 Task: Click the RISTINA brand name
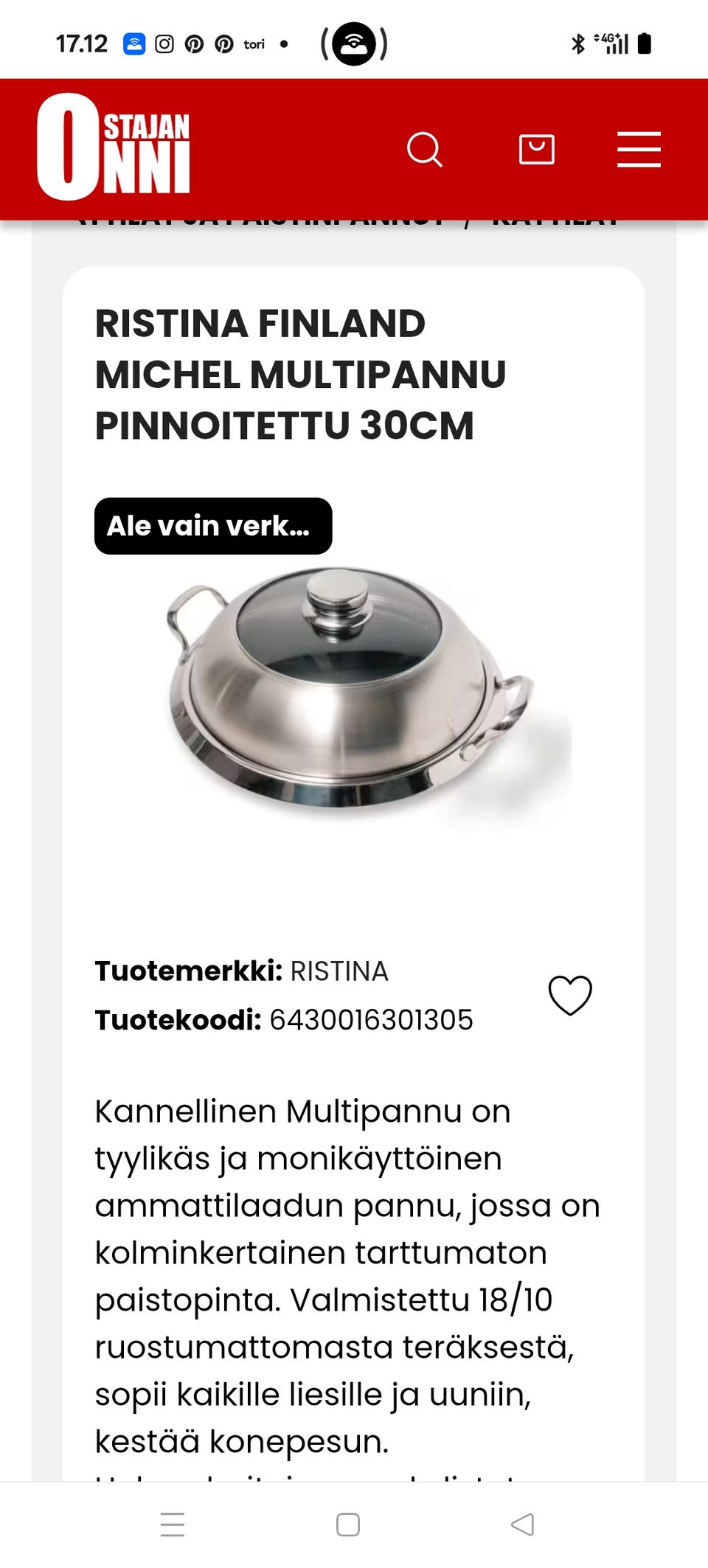pyautogui.click(x=340, y=971)
